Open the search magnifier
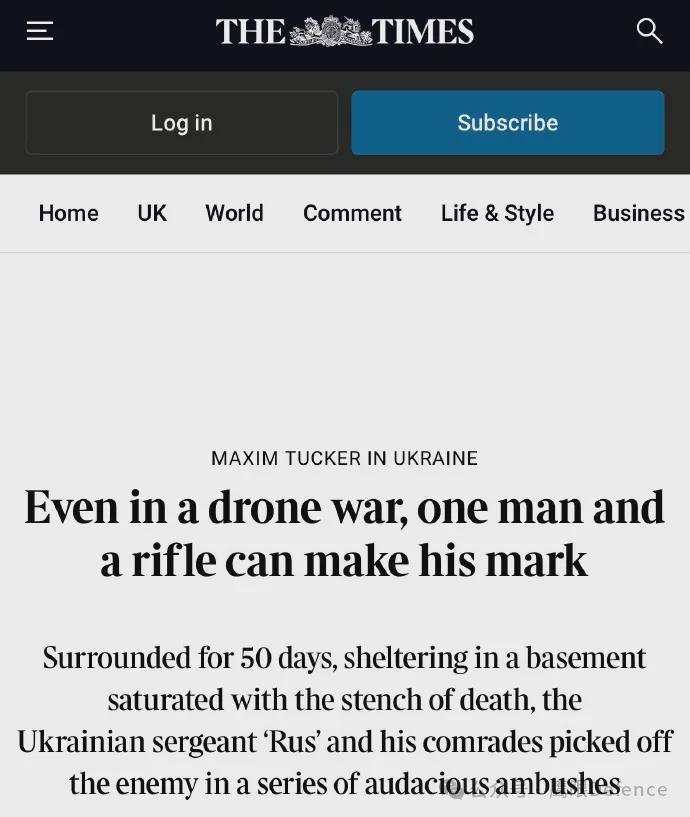Image resolution: width=690 pixels, height=817 pixels. coord(649,31)
